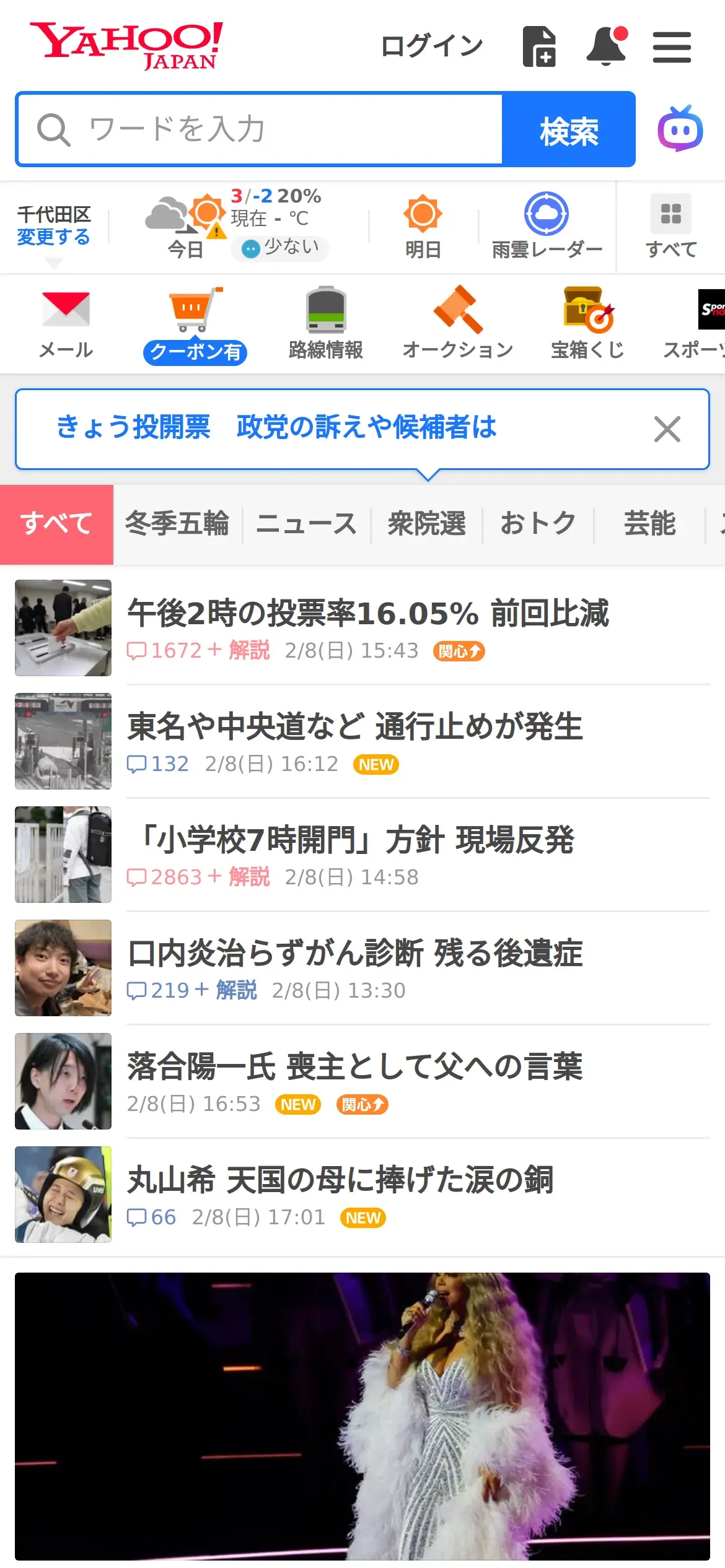This screenshot has width=725, height=1568.
Task: Focus the ワードを入力 search field
Action: coord(260,129)
